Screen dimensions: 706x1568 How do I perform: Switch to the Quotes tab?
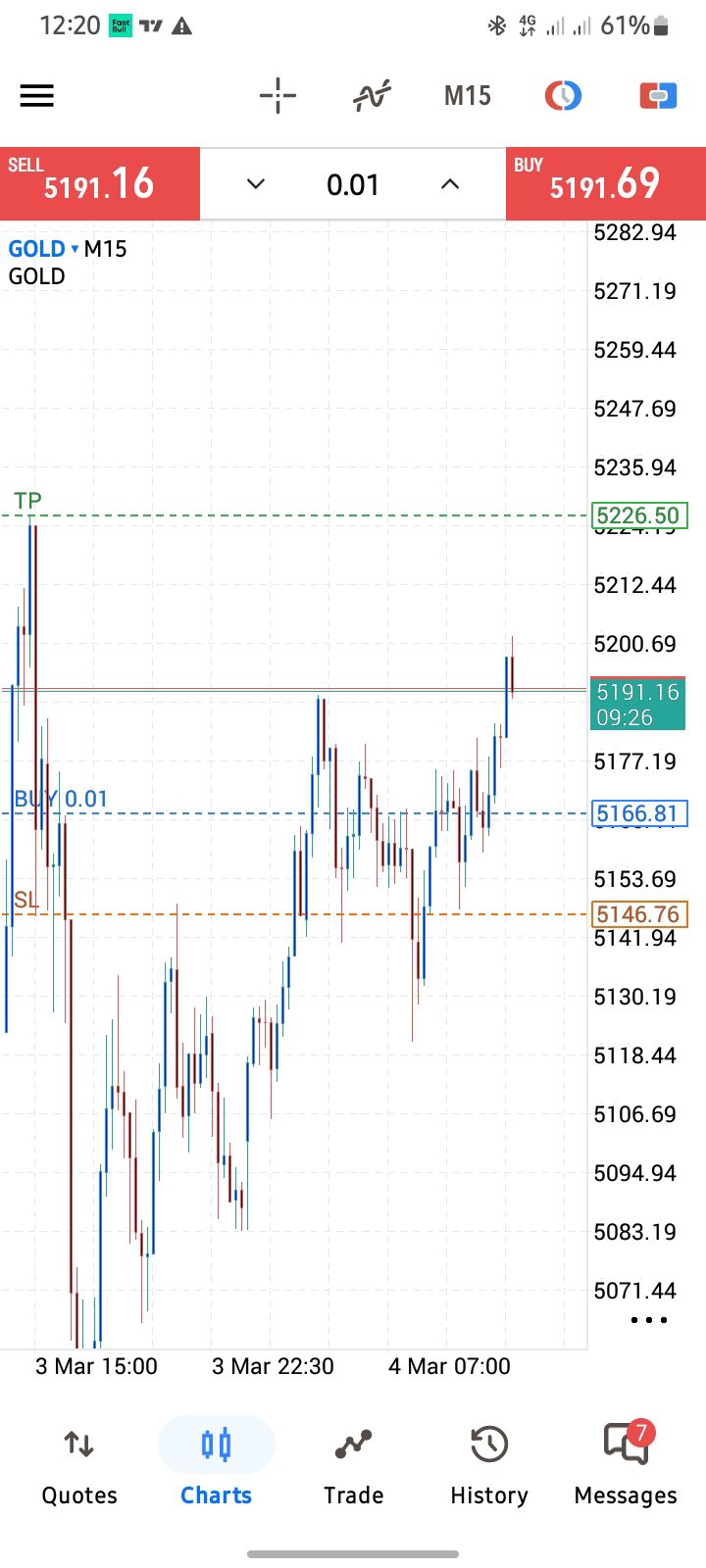(x=79, y=1466)
